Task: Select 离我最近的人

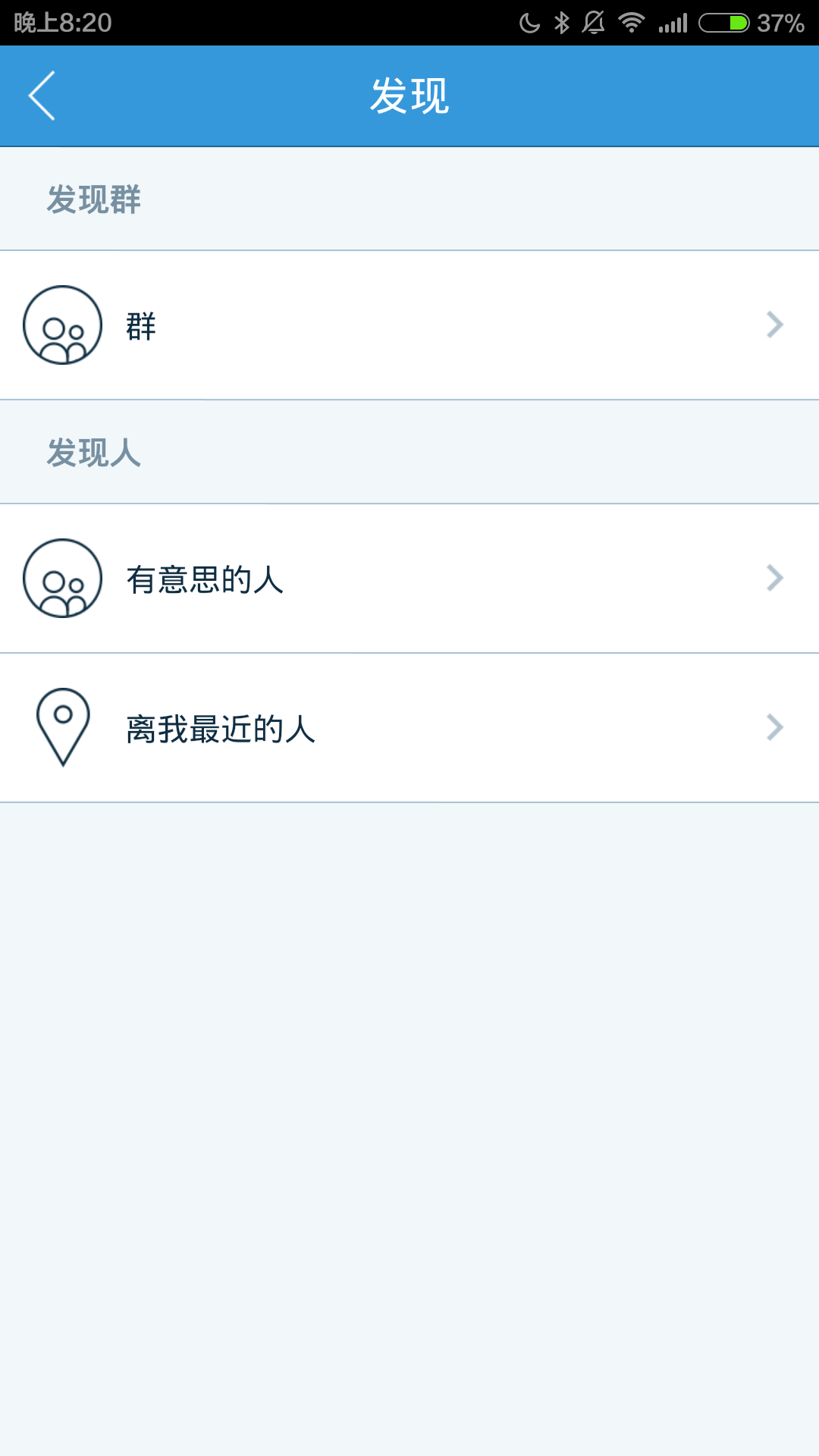Action: tap(409, 728)
